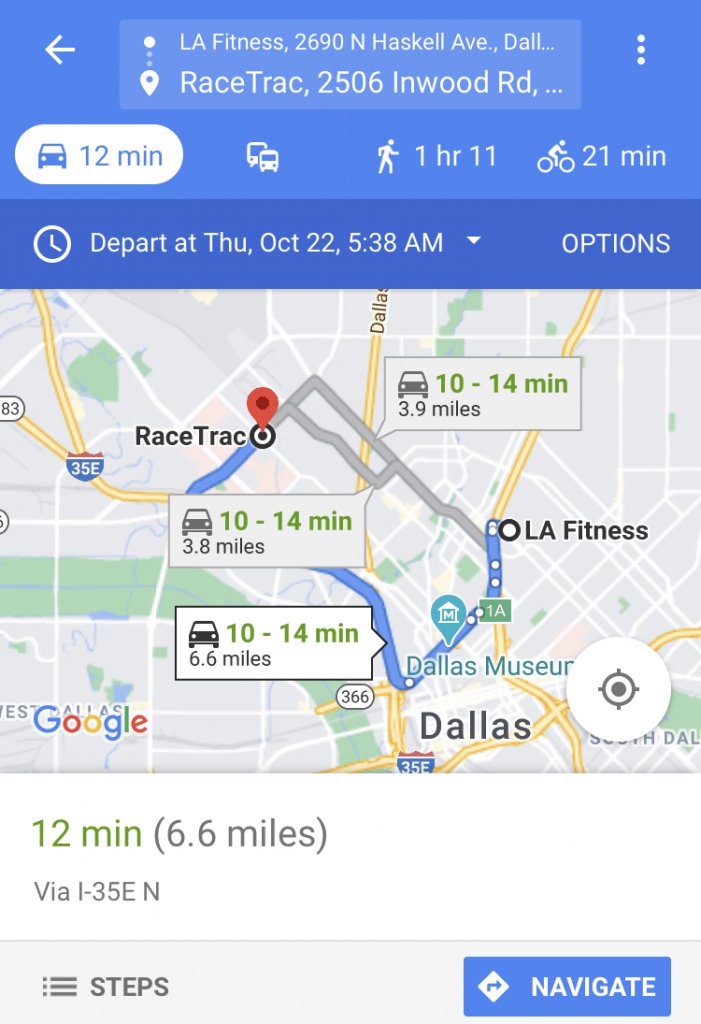Switch to walking 1 hr 11 route
Screen dimensions: 701x1024
(436, 157)
